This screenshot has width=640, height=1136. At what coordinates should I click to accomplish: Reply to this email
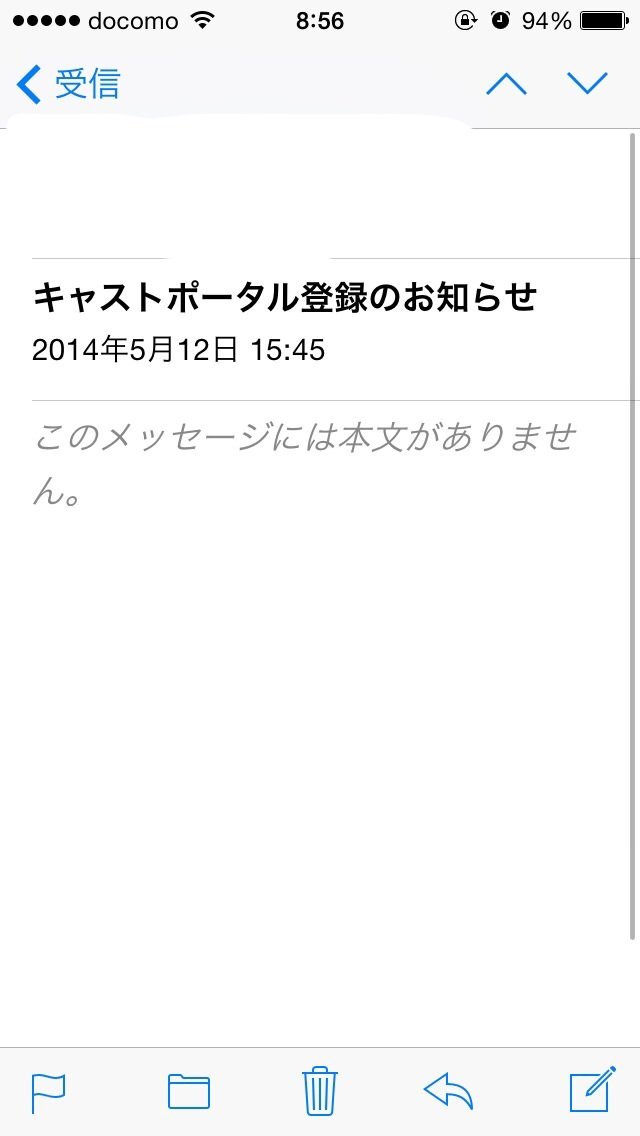[448, 1091]
